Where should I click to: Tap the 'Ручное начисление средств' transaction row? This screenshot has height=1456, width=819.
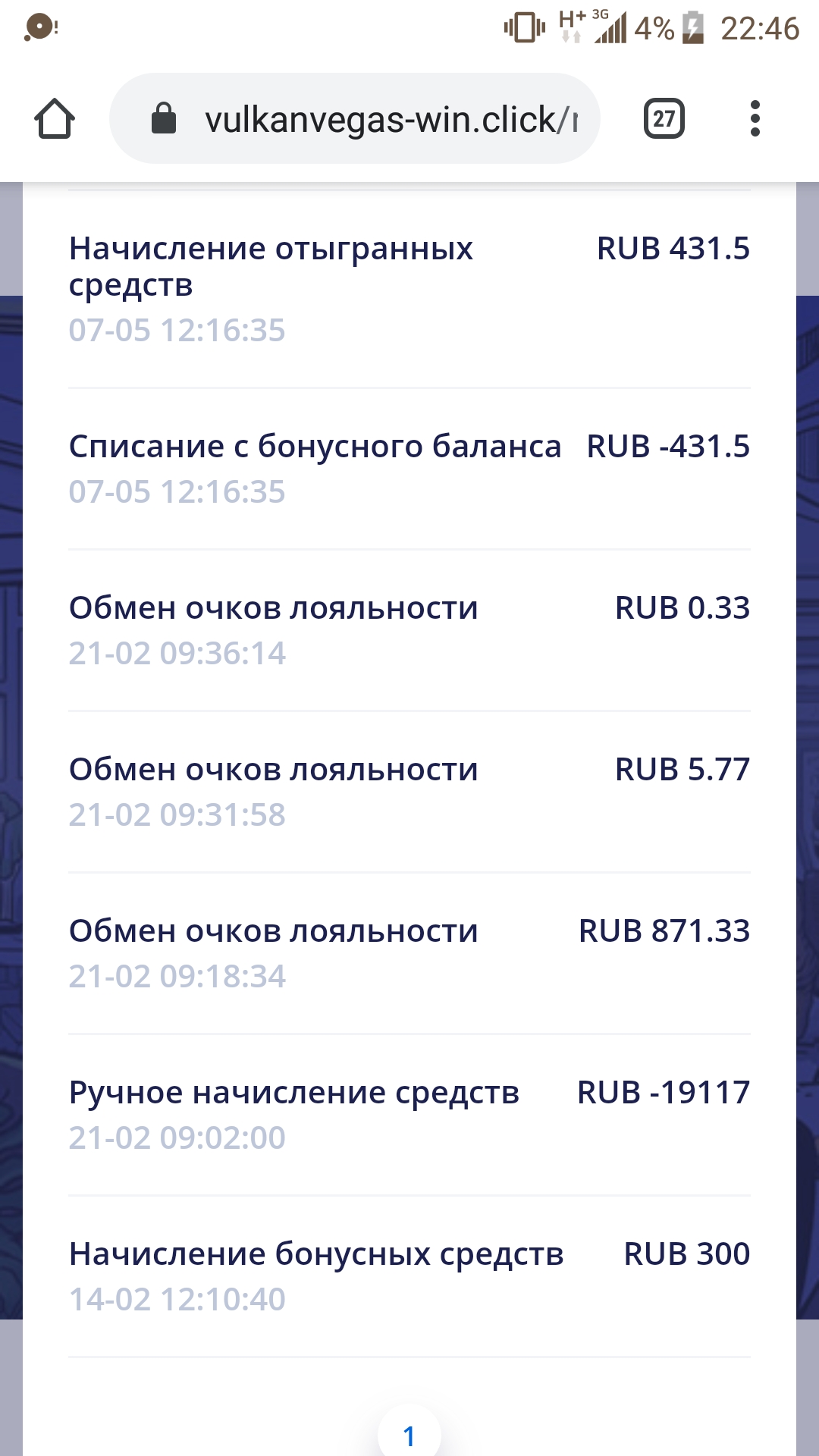coord(296,1092)
